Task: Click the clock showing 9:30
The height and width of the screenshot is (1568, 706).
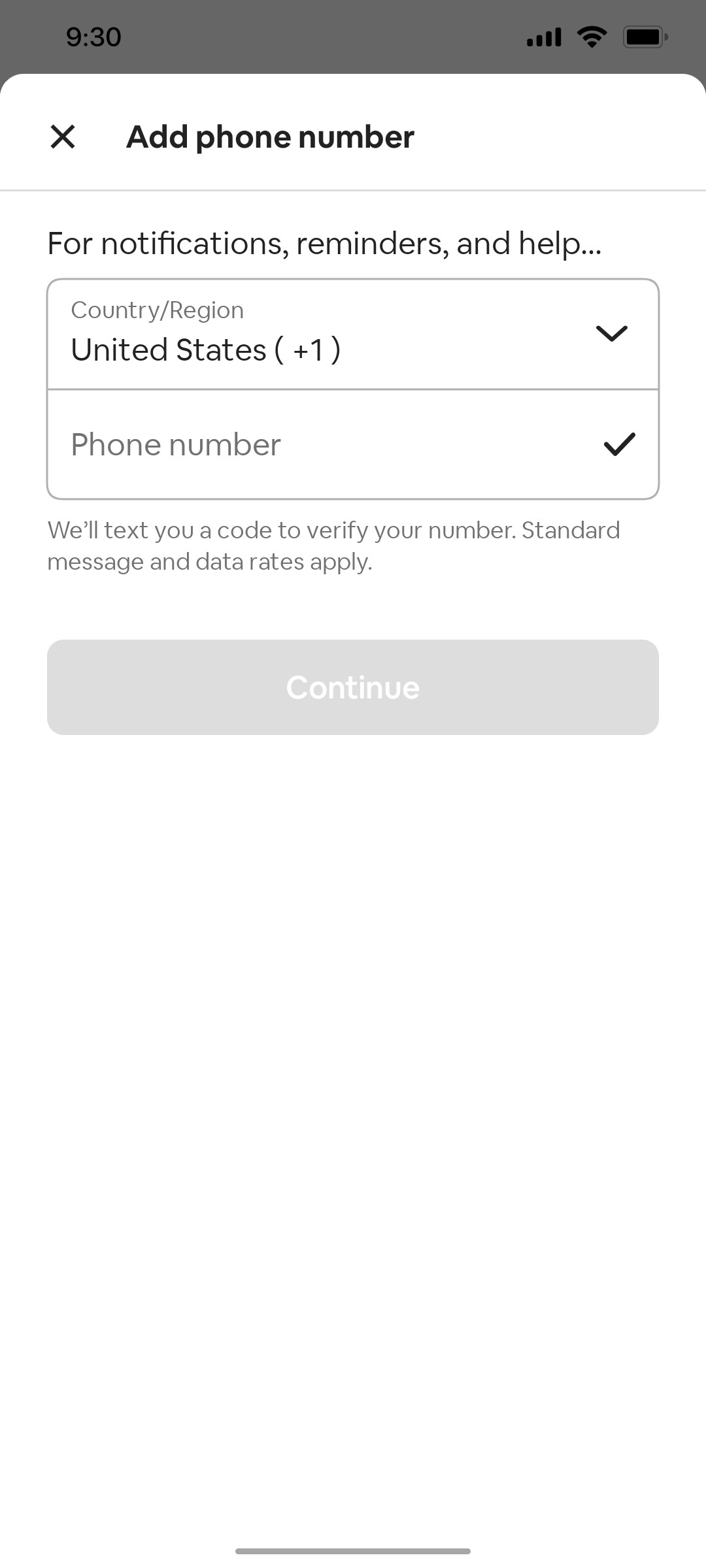Action: point(92,37)
